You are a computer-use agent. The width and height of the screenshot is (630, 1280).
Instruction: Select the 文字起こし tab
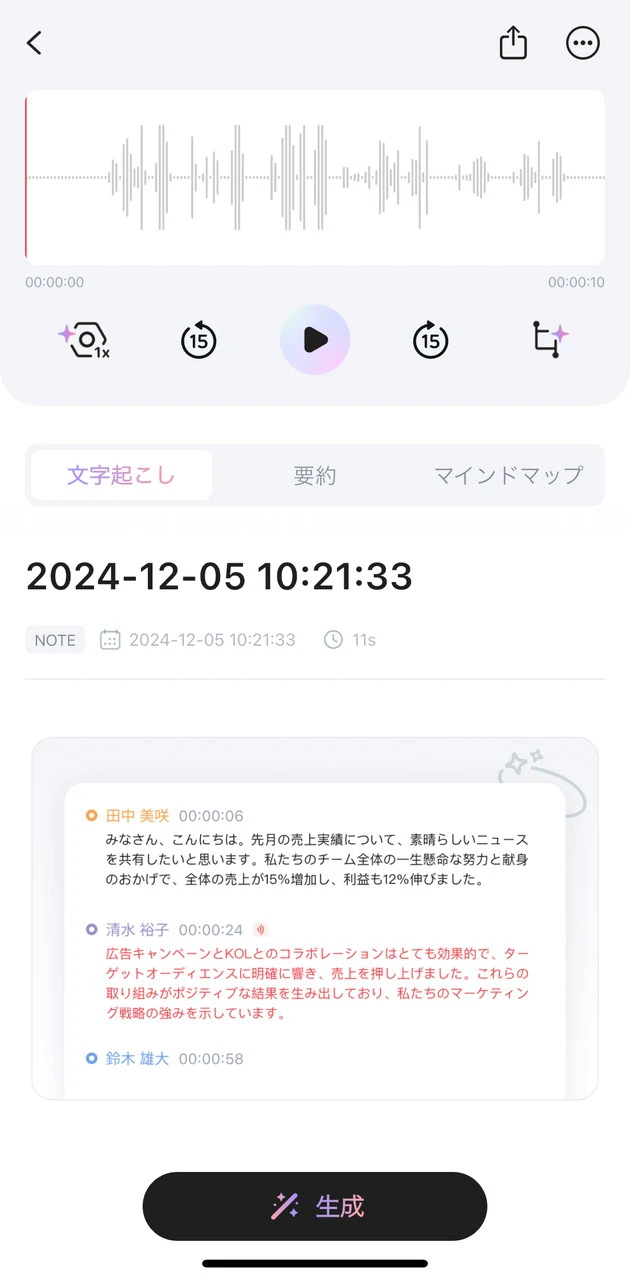click(x=121, y=476)
